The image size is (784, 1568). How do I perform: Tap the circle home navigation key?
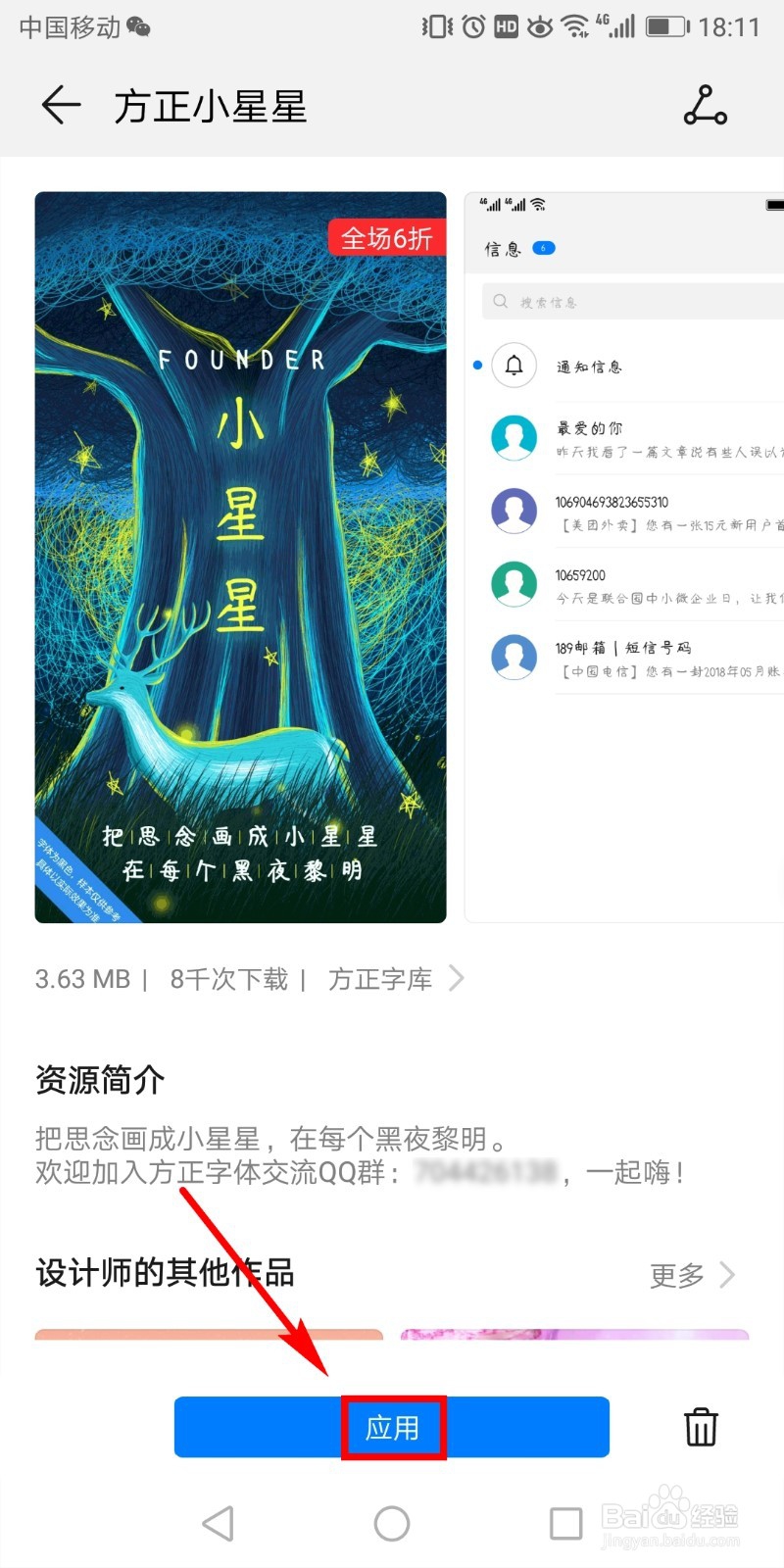click(x=392, y=1524)
